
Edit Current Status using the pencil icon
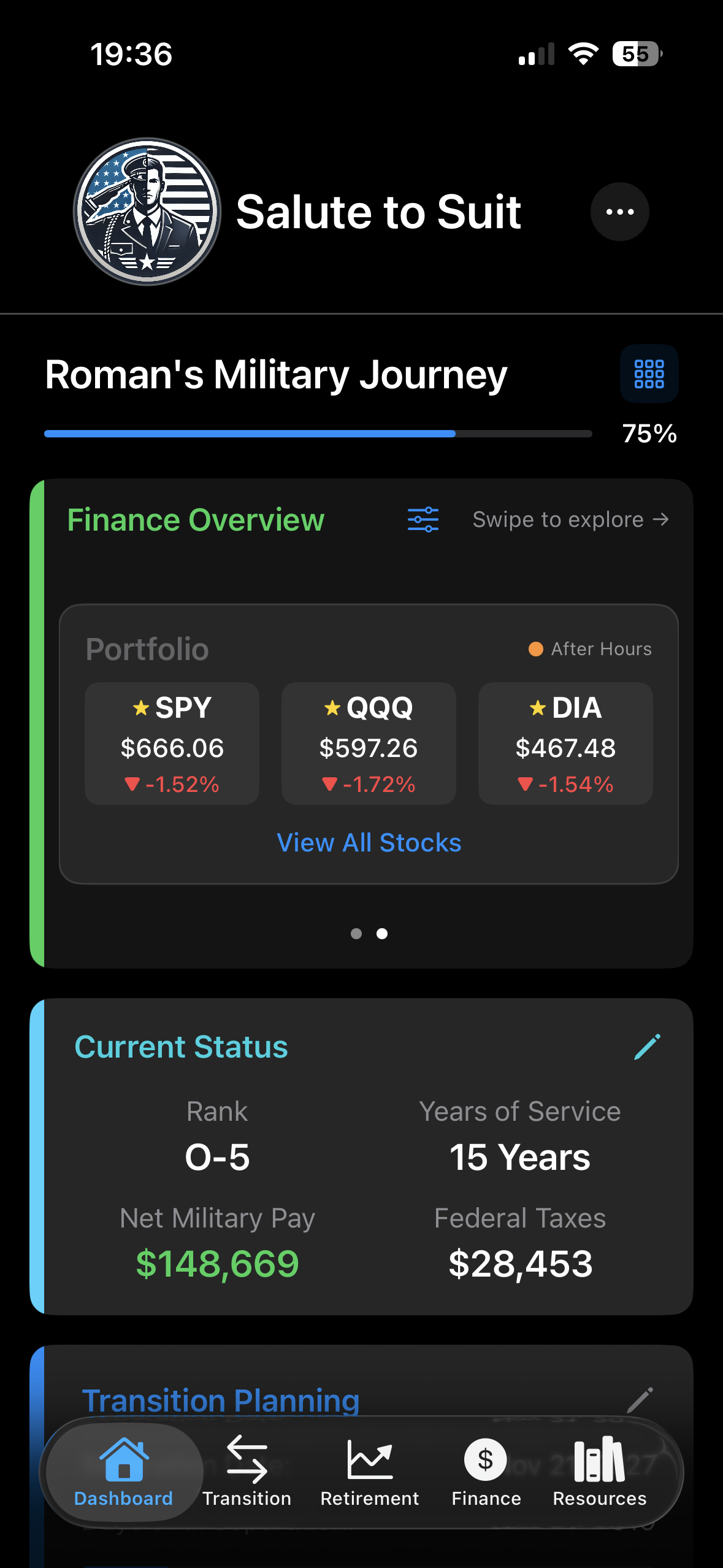[x=647, y=1046]
